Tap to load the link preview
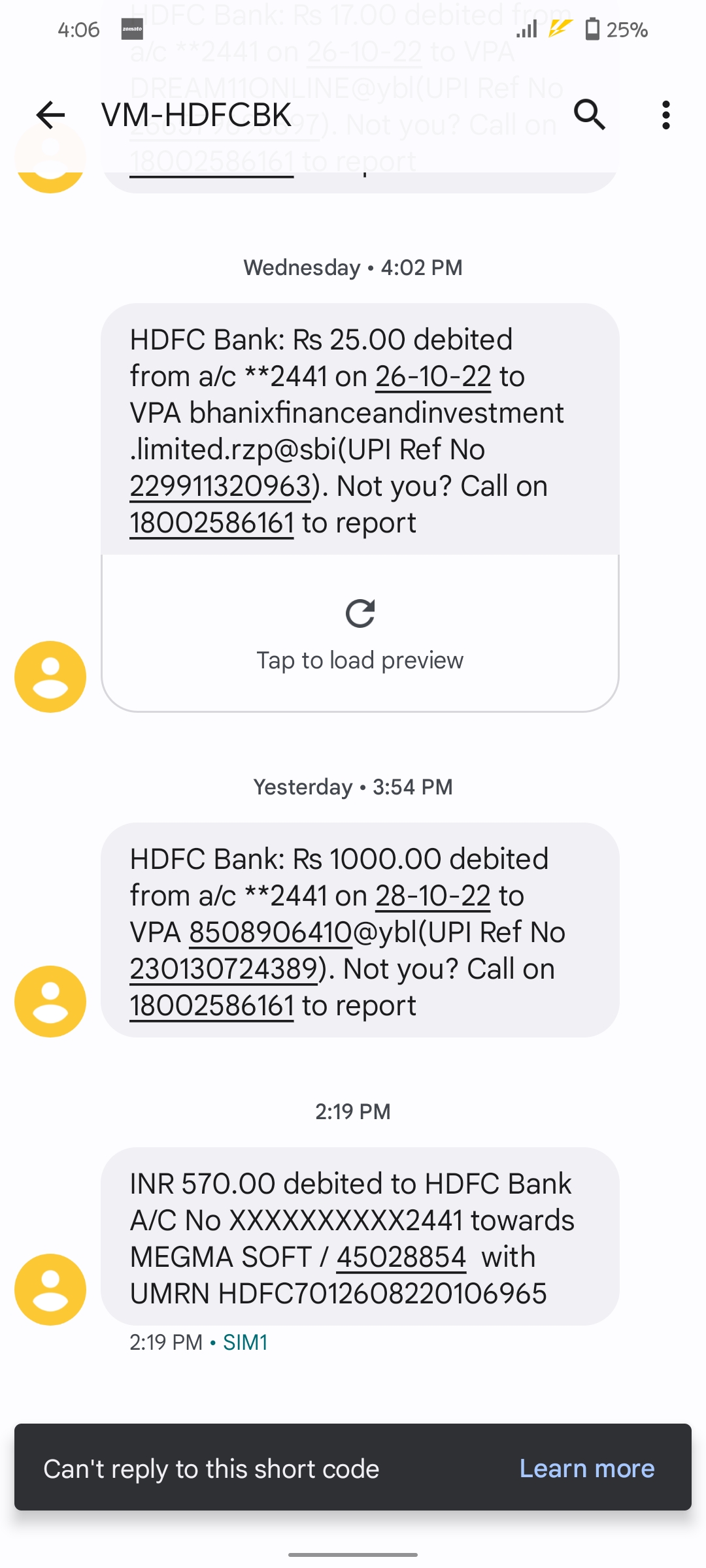 [360, 633]
